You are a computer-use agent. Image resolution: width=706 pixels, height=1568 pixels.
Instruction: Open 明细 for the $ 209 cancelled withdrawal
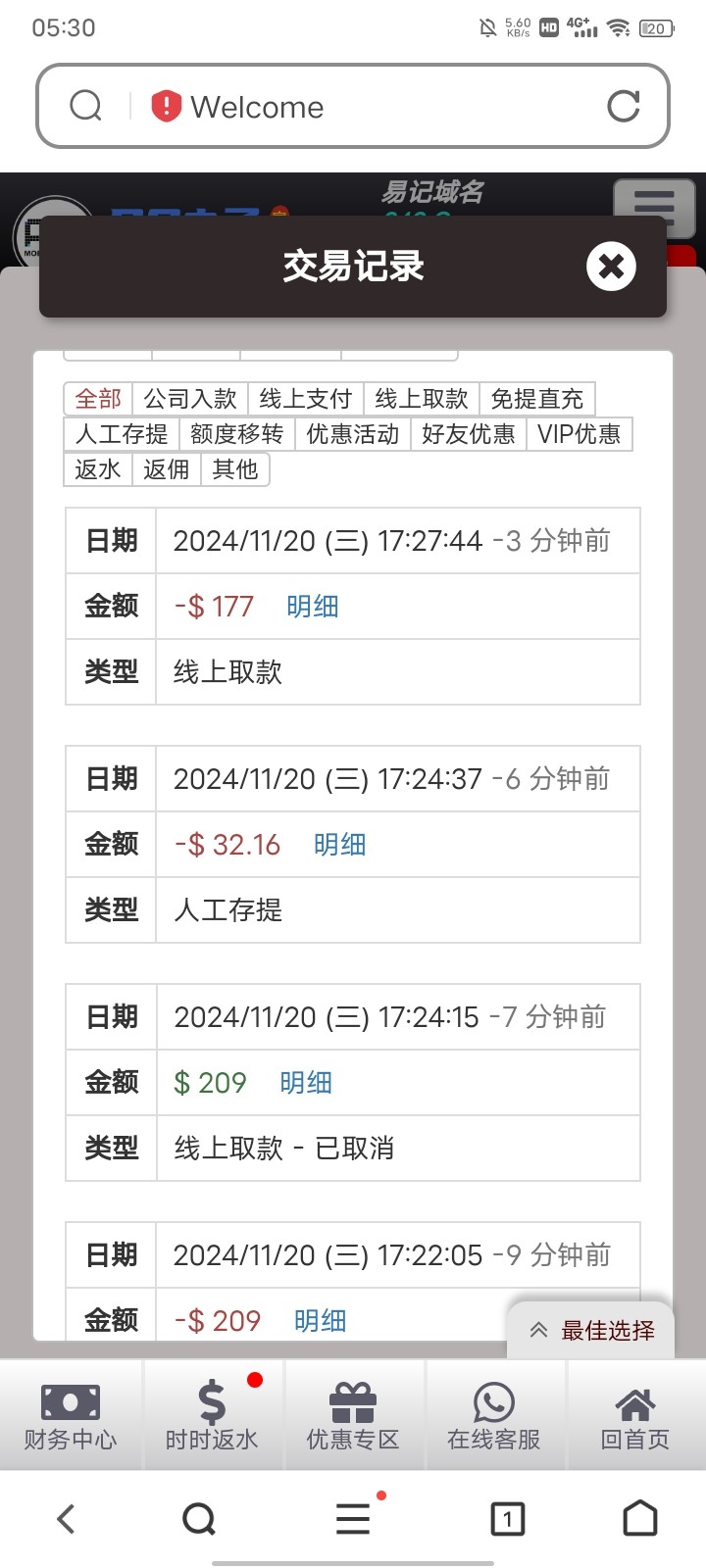[306, 1083]
